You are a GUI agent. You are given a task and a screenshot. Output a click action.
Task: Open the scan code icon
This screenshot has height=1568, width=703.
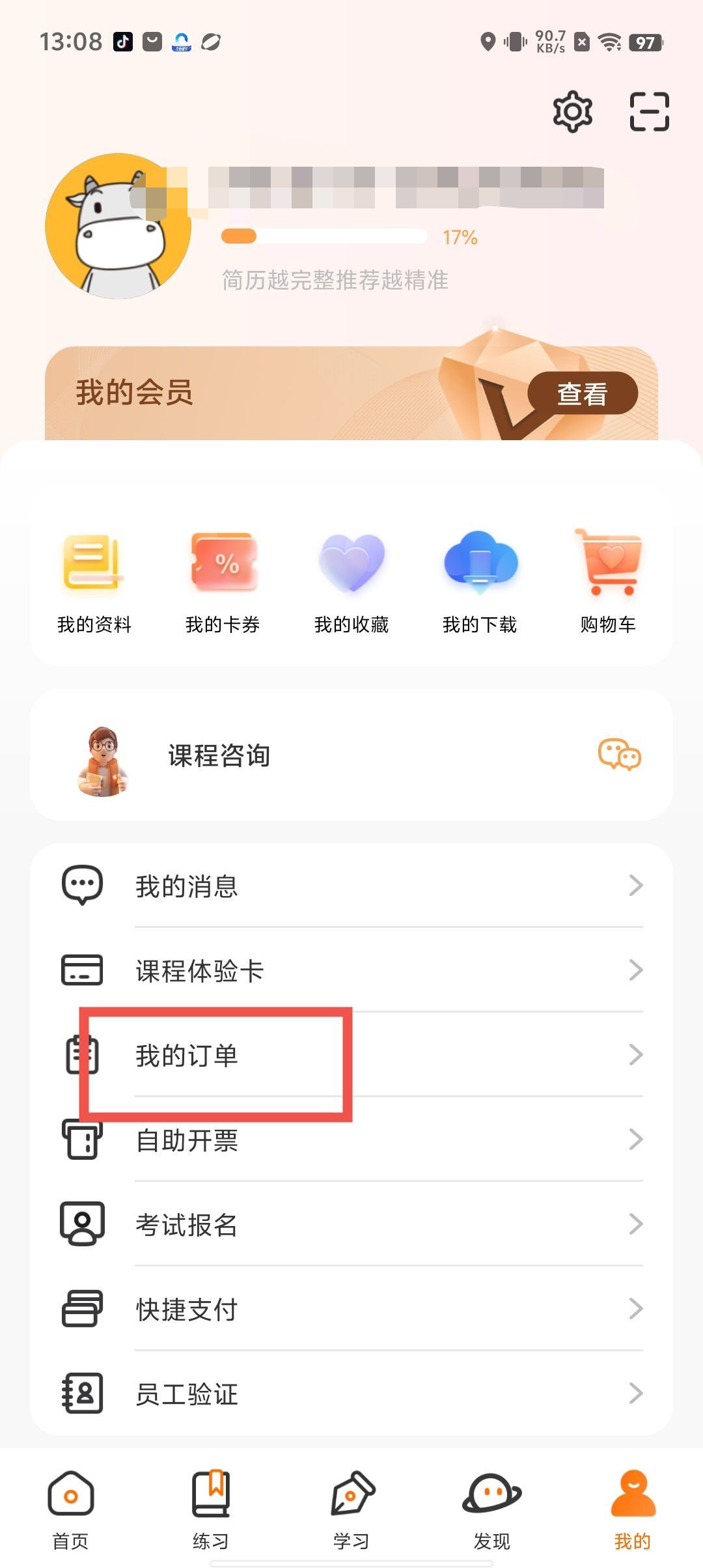coord(649,112)
